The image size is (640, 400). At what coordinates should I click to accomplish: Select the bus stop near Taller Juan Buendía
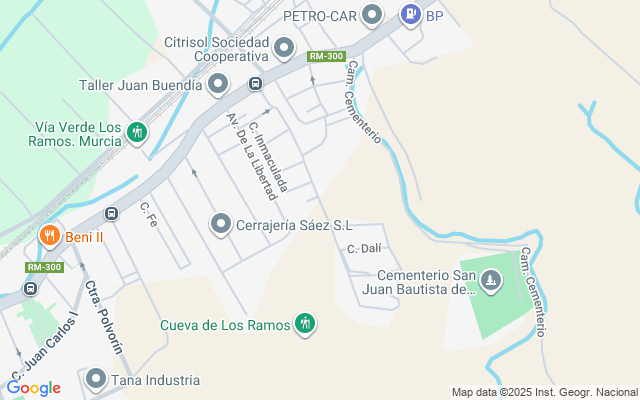click(x=255, y=84)
